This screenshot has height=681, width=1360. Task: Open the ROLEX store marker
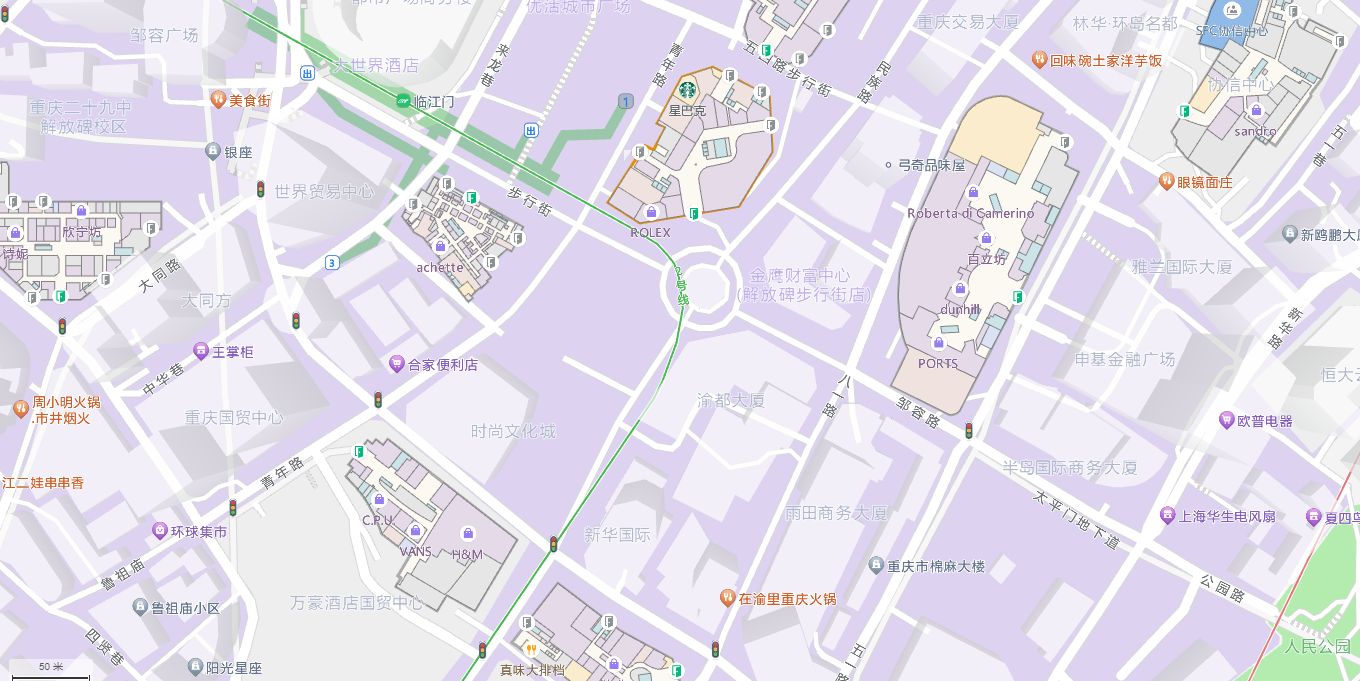pyautogui.click(x=651, y=212)
